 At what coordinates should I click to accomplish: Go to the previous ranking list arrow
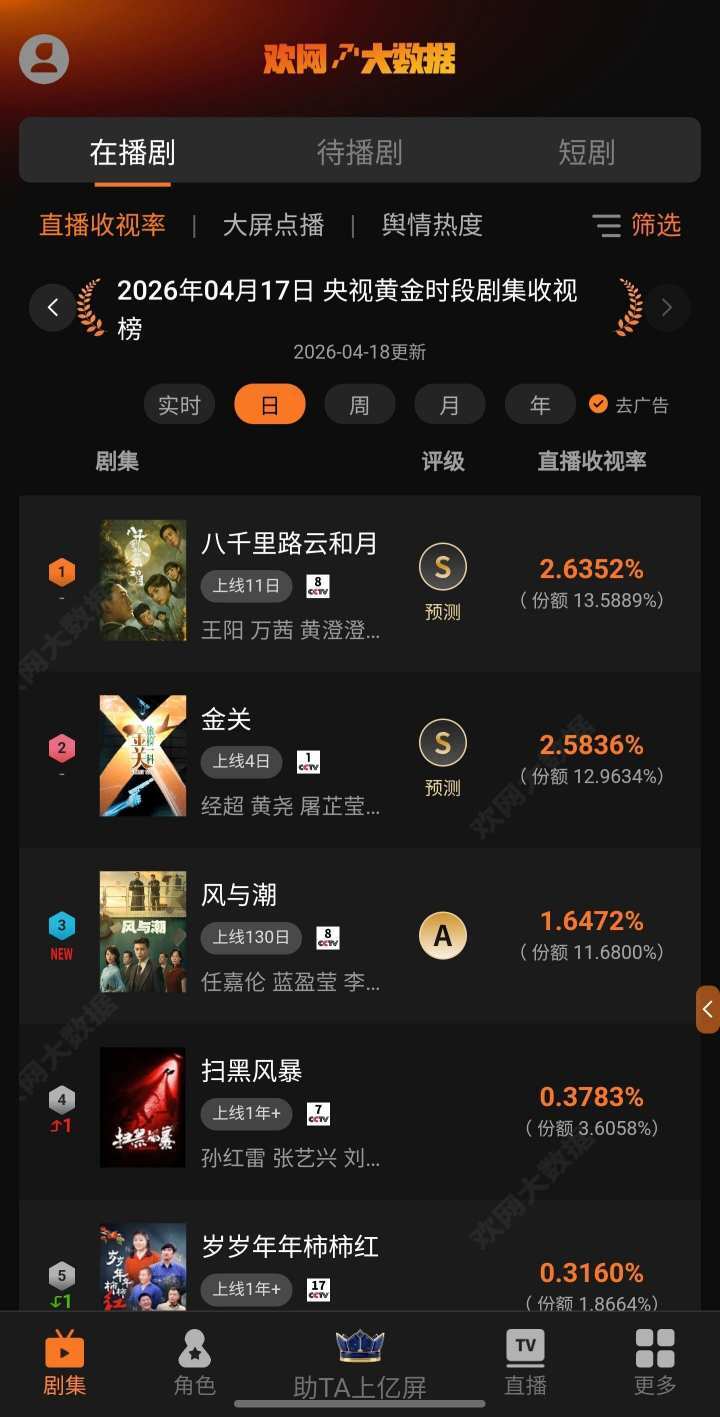52,307
